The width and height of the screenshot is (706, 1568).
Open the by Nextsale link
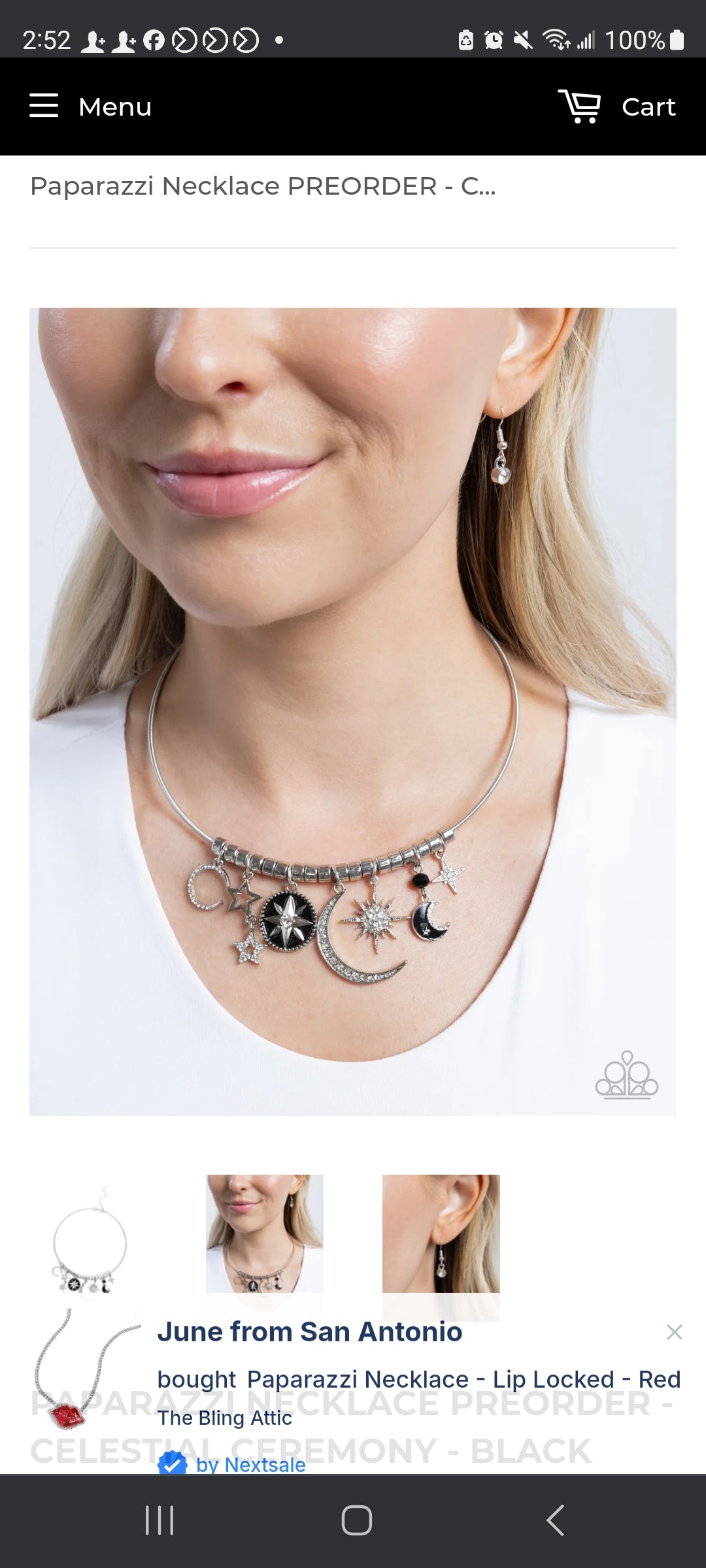click(250, 1465)
